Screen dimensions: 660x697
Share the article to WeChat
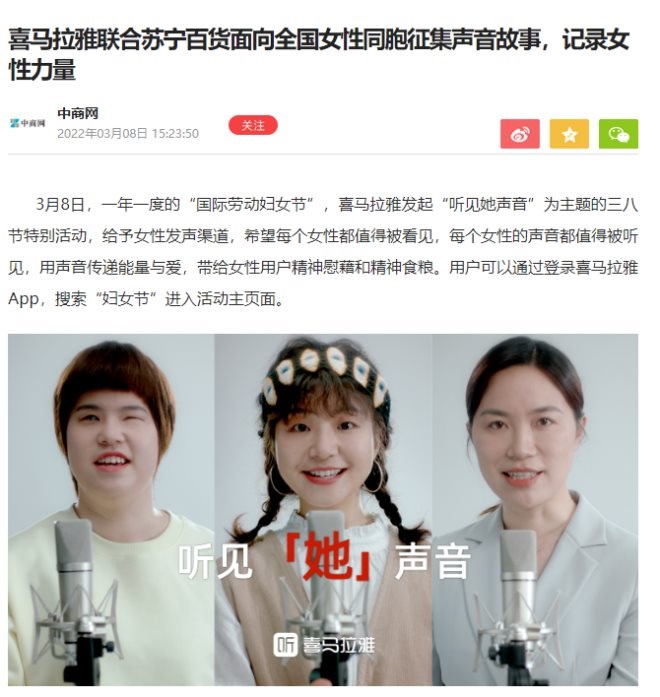click(618, 134)
